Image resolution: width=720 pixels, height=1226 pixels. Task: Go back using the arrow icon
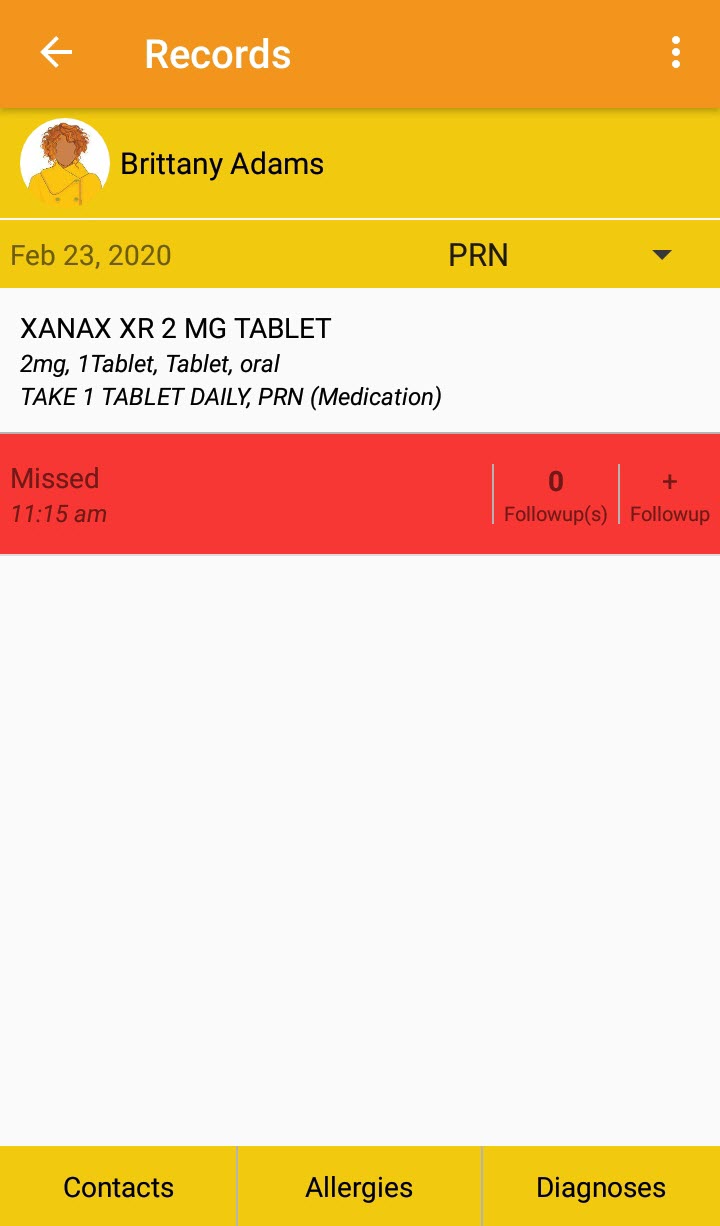click(x=56, y=53)
